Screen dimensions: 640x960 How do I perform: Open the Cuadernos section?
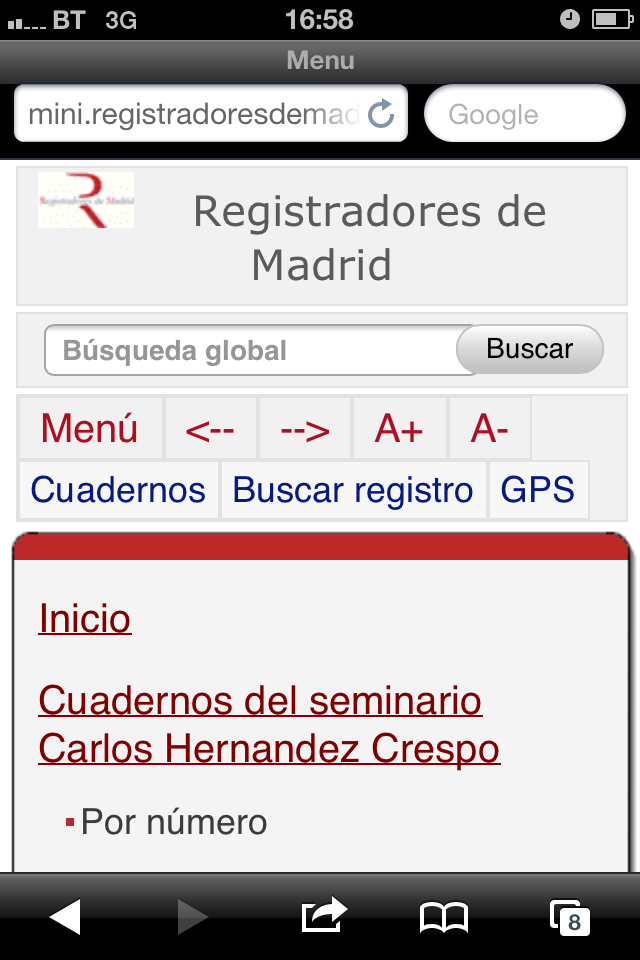(x=118, y=490)
